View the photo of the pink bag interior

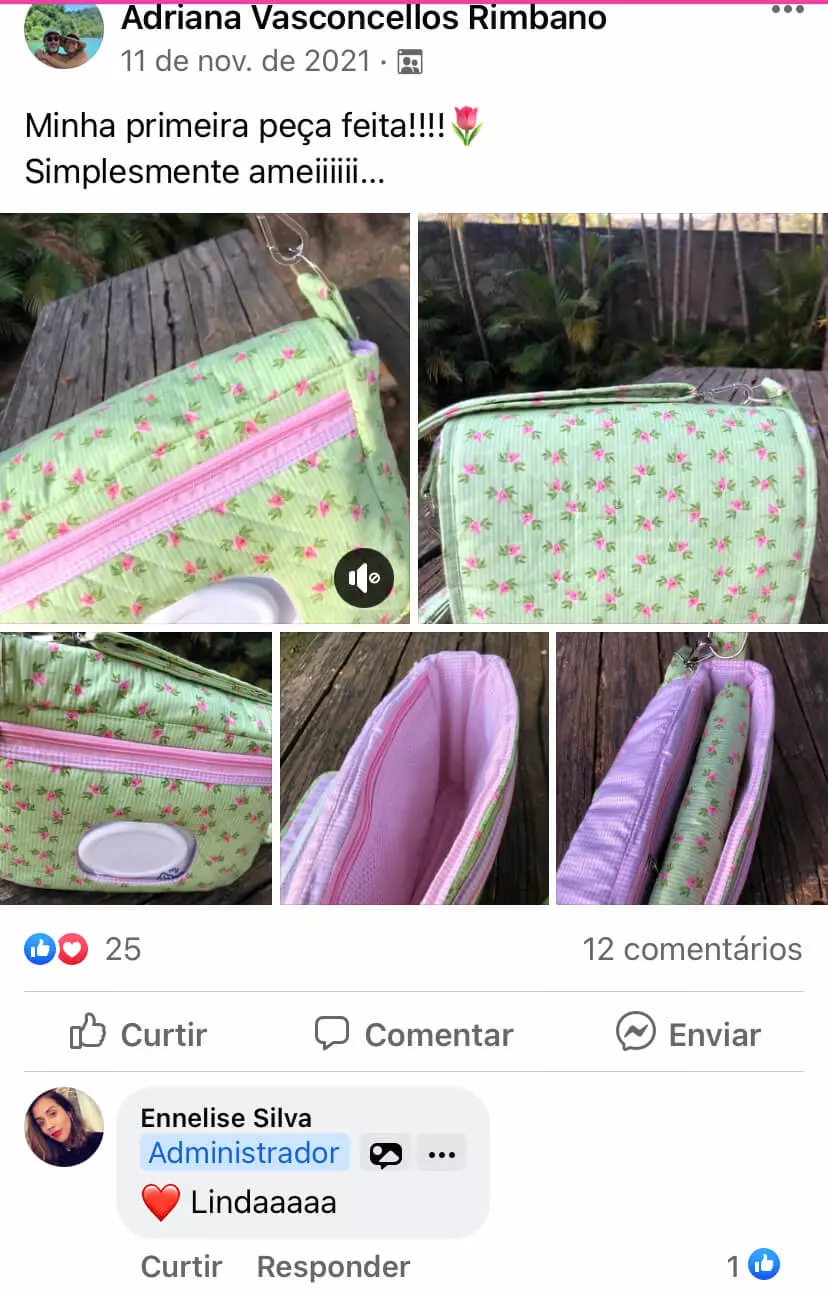pos(414,768)
